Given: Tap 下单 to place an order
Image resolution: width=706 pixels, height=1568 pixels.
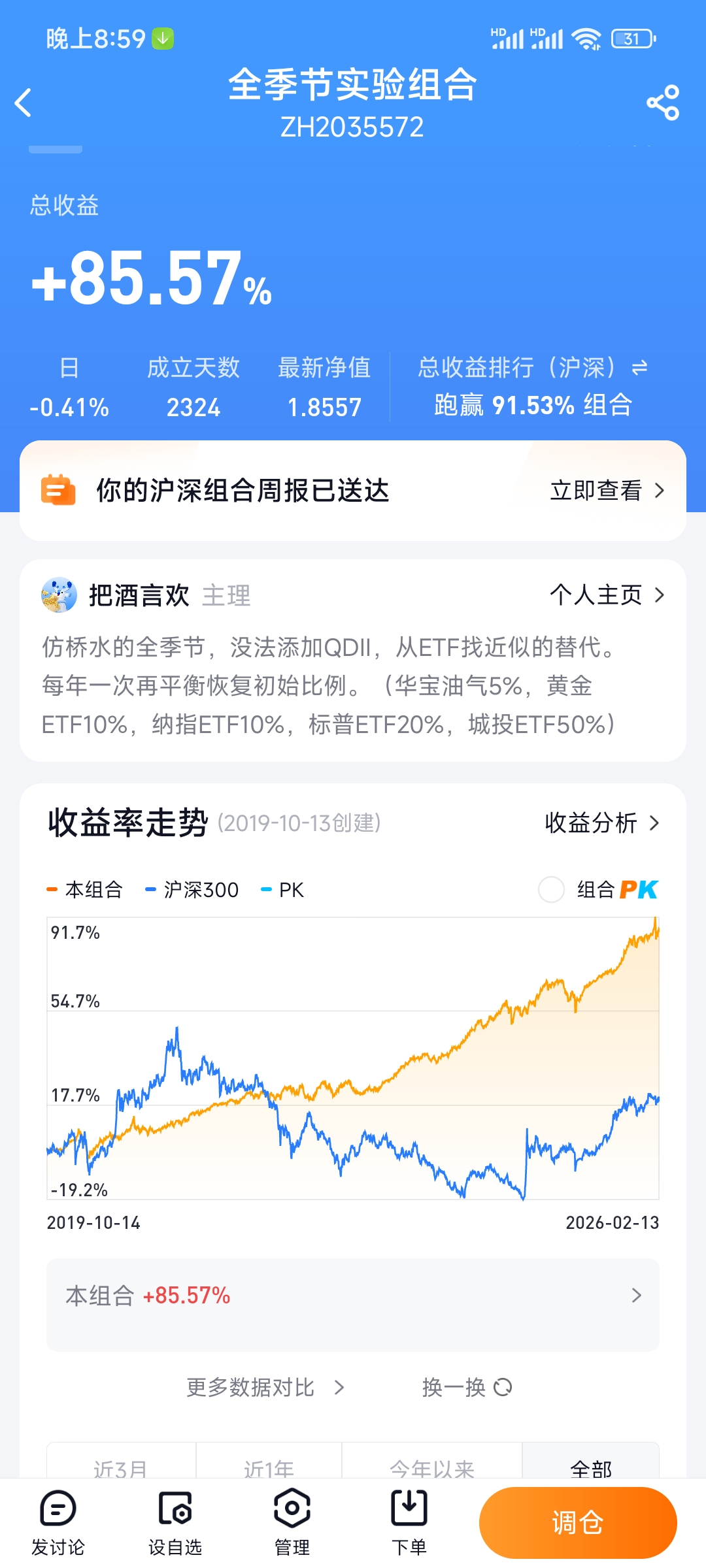Looking at the screenshot, I should point(409,1522).
